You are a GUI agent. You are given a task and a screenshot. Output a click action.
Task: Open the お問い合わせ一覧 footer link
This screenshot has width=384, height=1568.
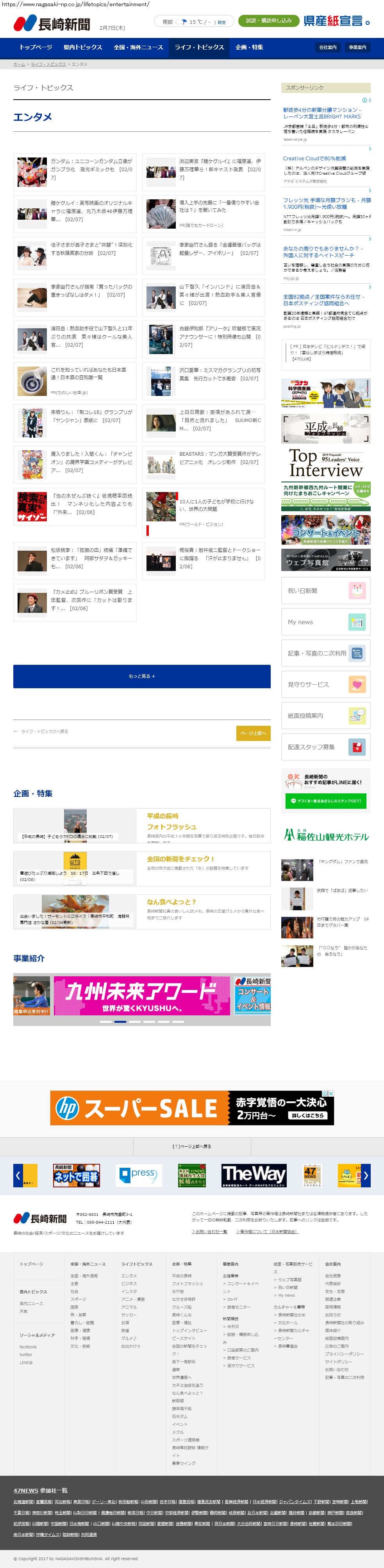209,1231
